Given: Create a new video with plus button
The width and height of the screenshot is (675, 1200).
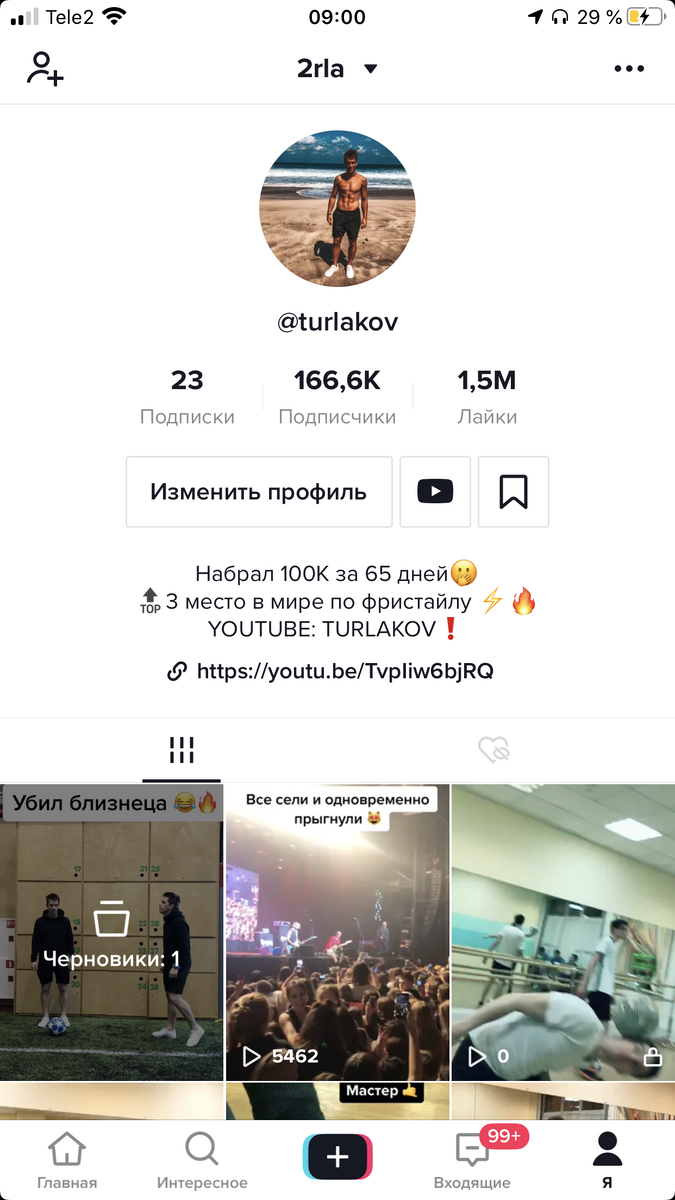Looking at the screenshot, I should tap(337, 1158).
